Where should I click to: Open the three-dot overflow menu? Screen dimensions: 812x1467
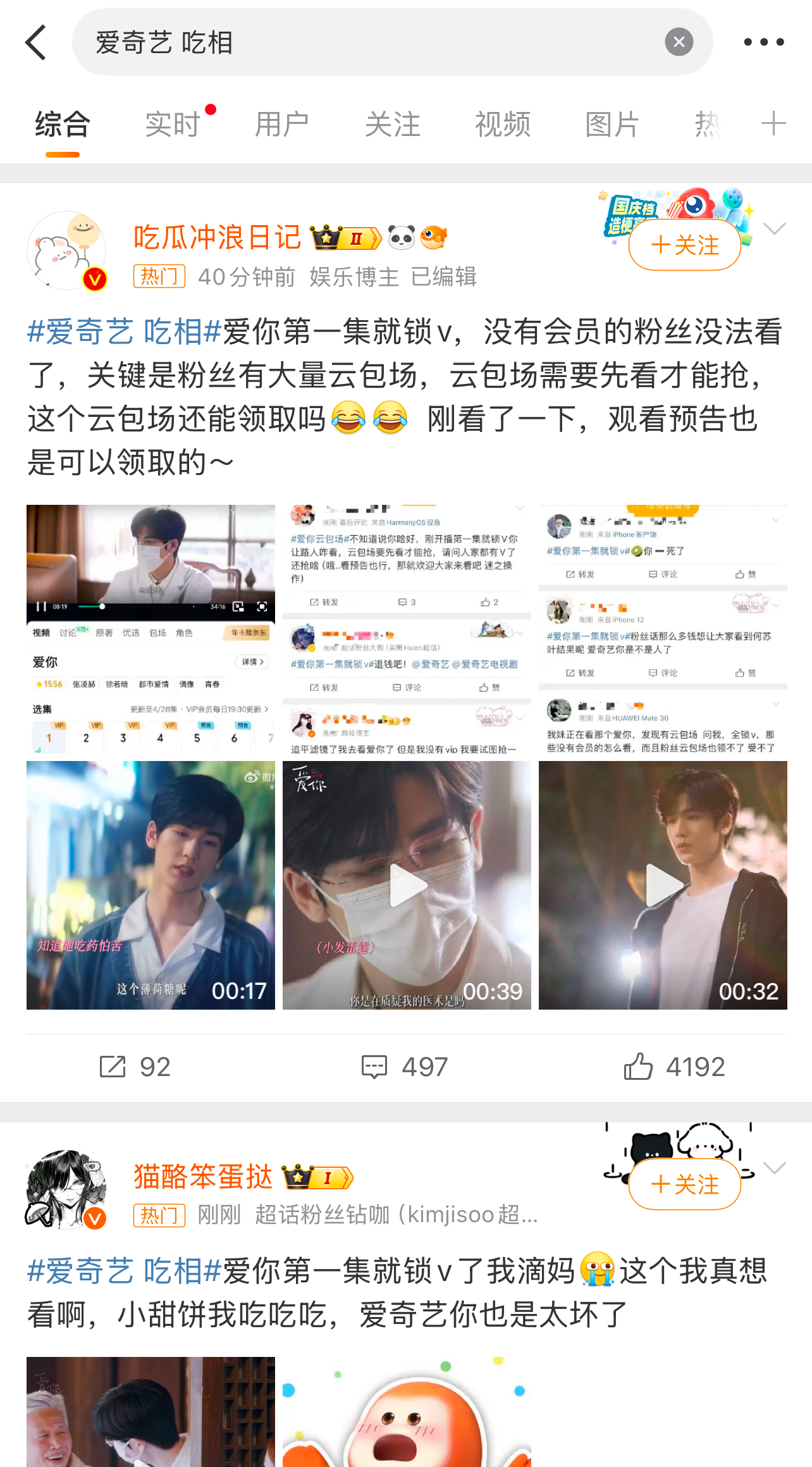[x=763, y=42]
